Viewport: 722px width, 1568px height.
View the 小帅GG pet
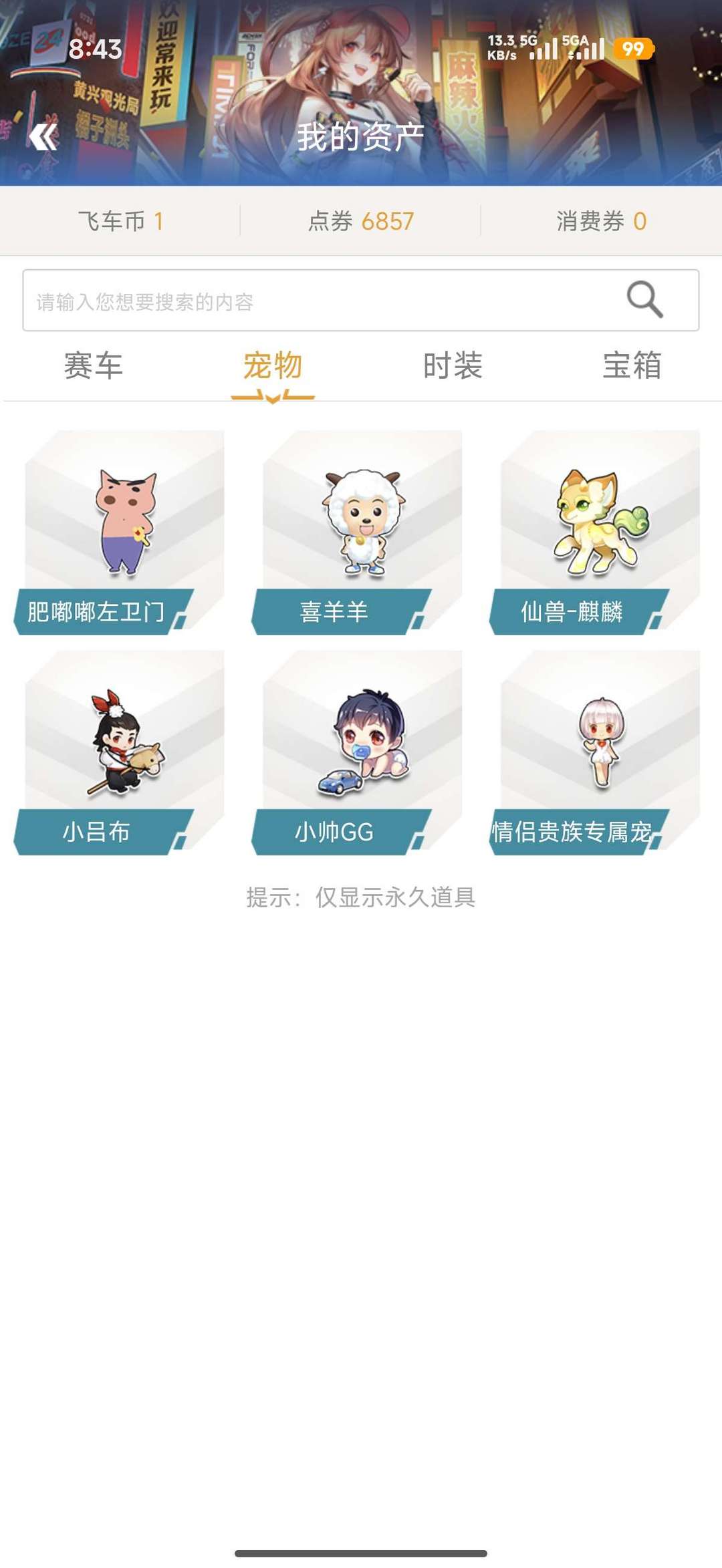click(x=362, y=750)
